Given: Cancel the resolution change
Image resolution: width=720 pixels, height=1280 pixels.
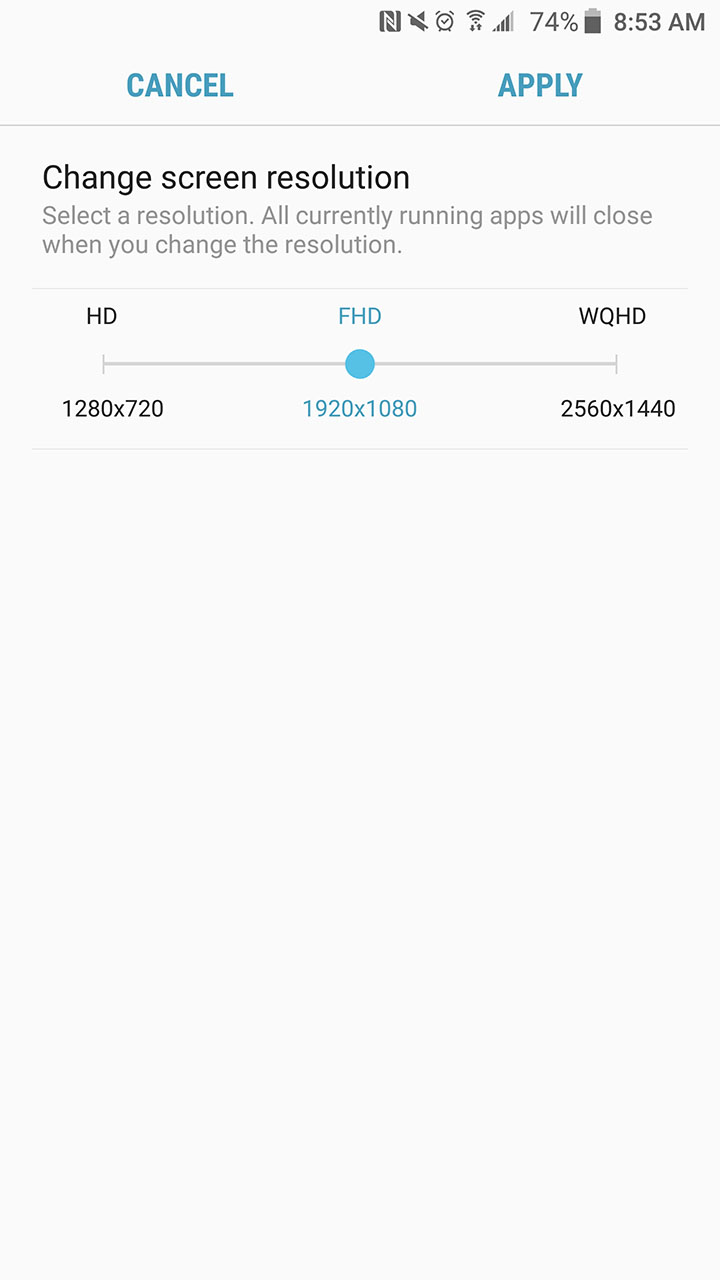Looking at the screenshot, I should click(180, 86).
